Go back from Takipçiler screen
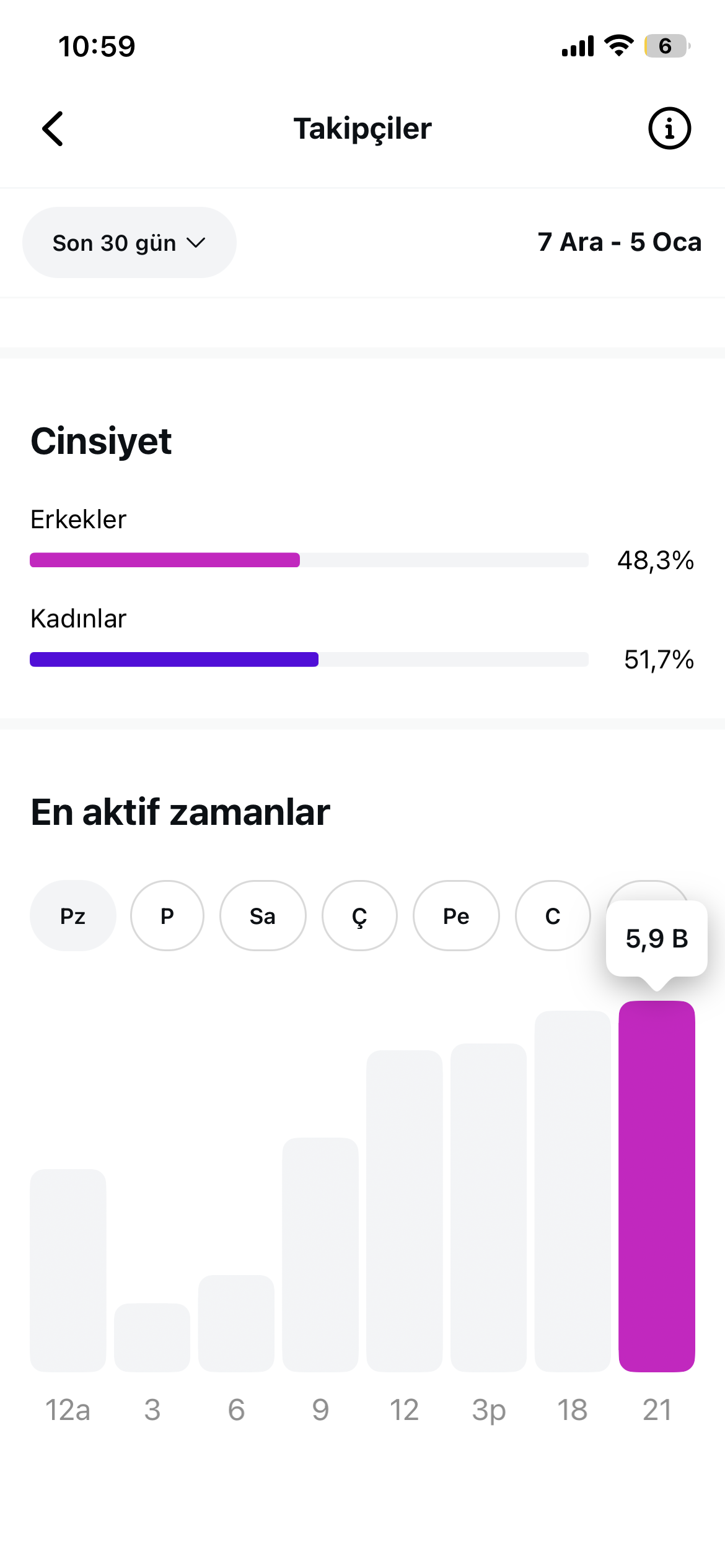 tap(53, 129)
